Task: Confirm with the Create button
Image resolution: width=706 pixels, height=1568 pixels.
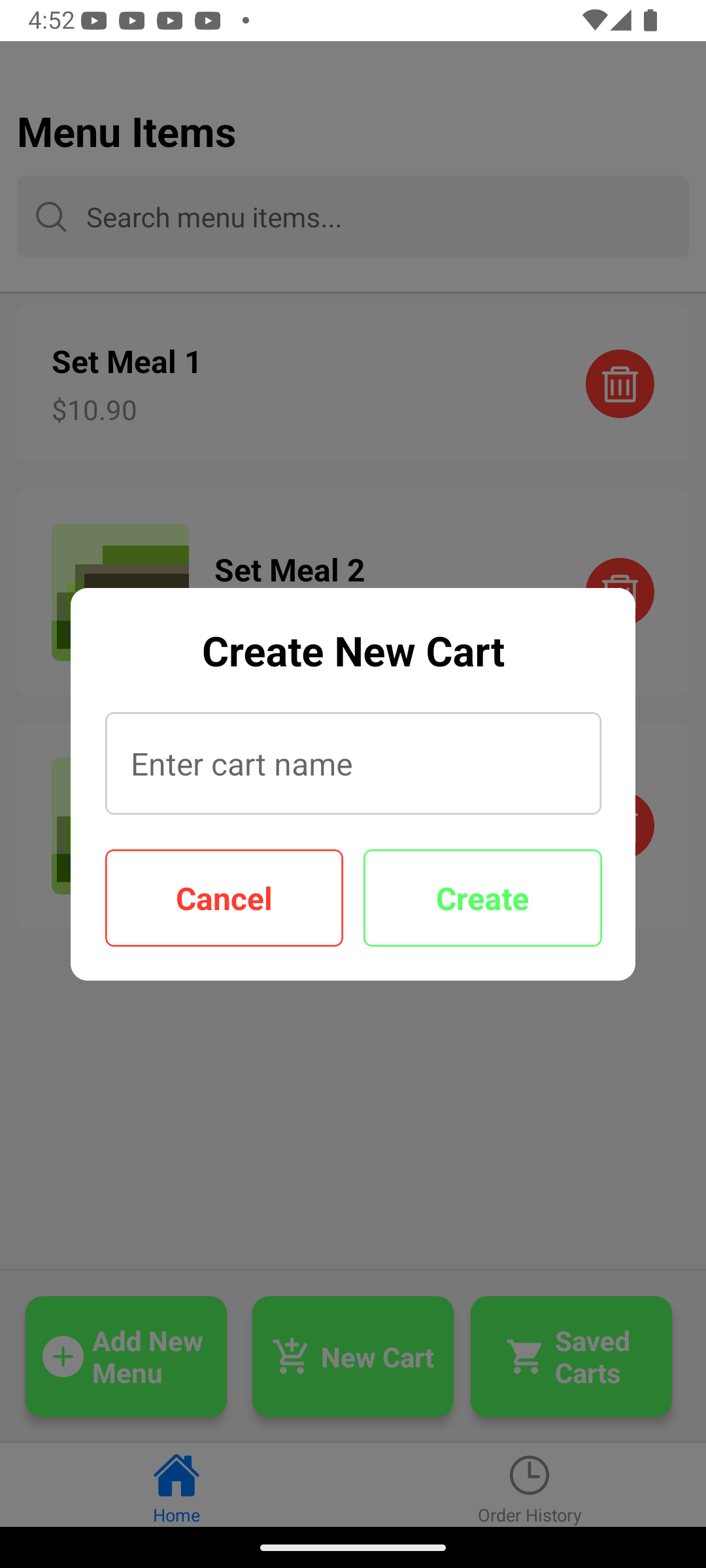Action: click(x=482, y=898)
